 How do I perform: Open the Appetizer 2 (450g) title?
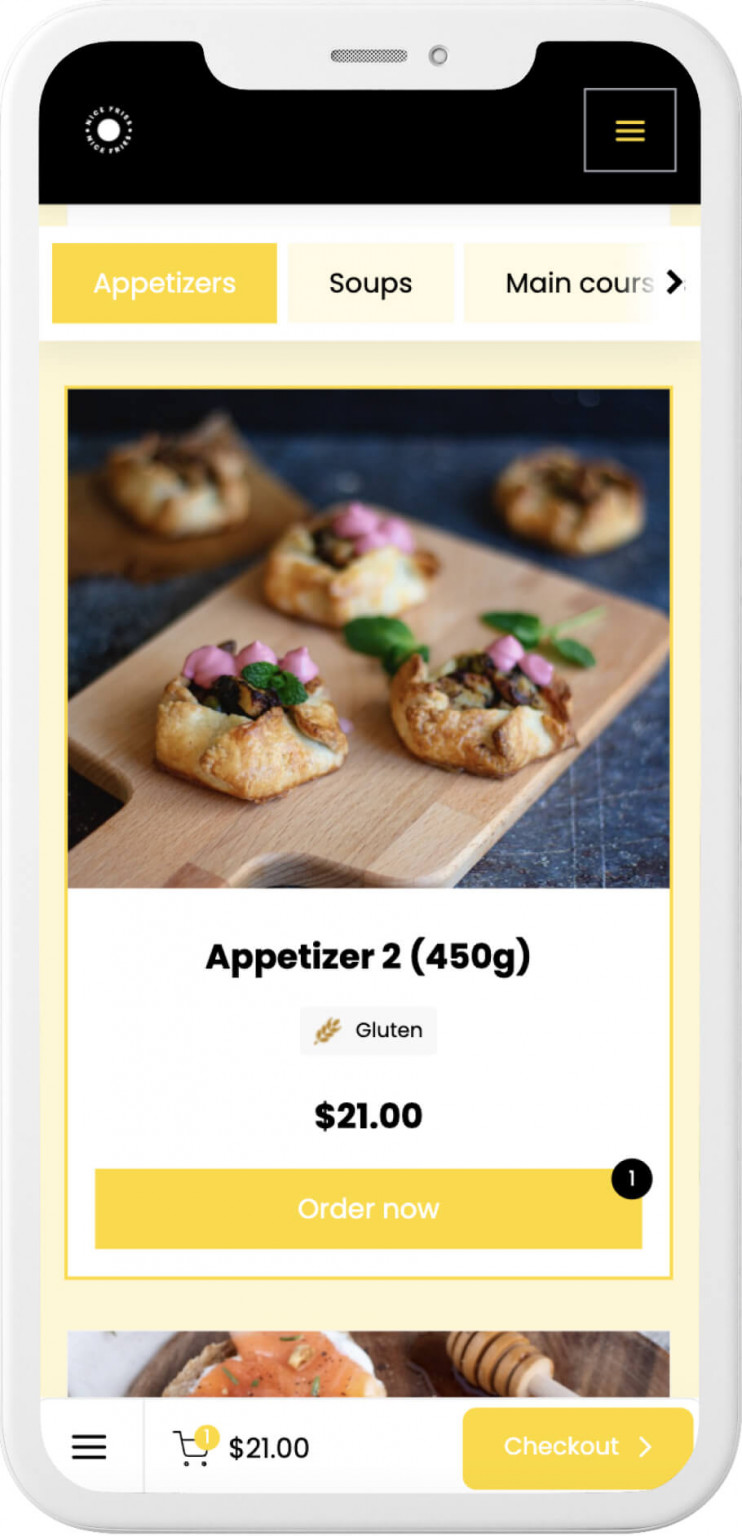(369, 957)
